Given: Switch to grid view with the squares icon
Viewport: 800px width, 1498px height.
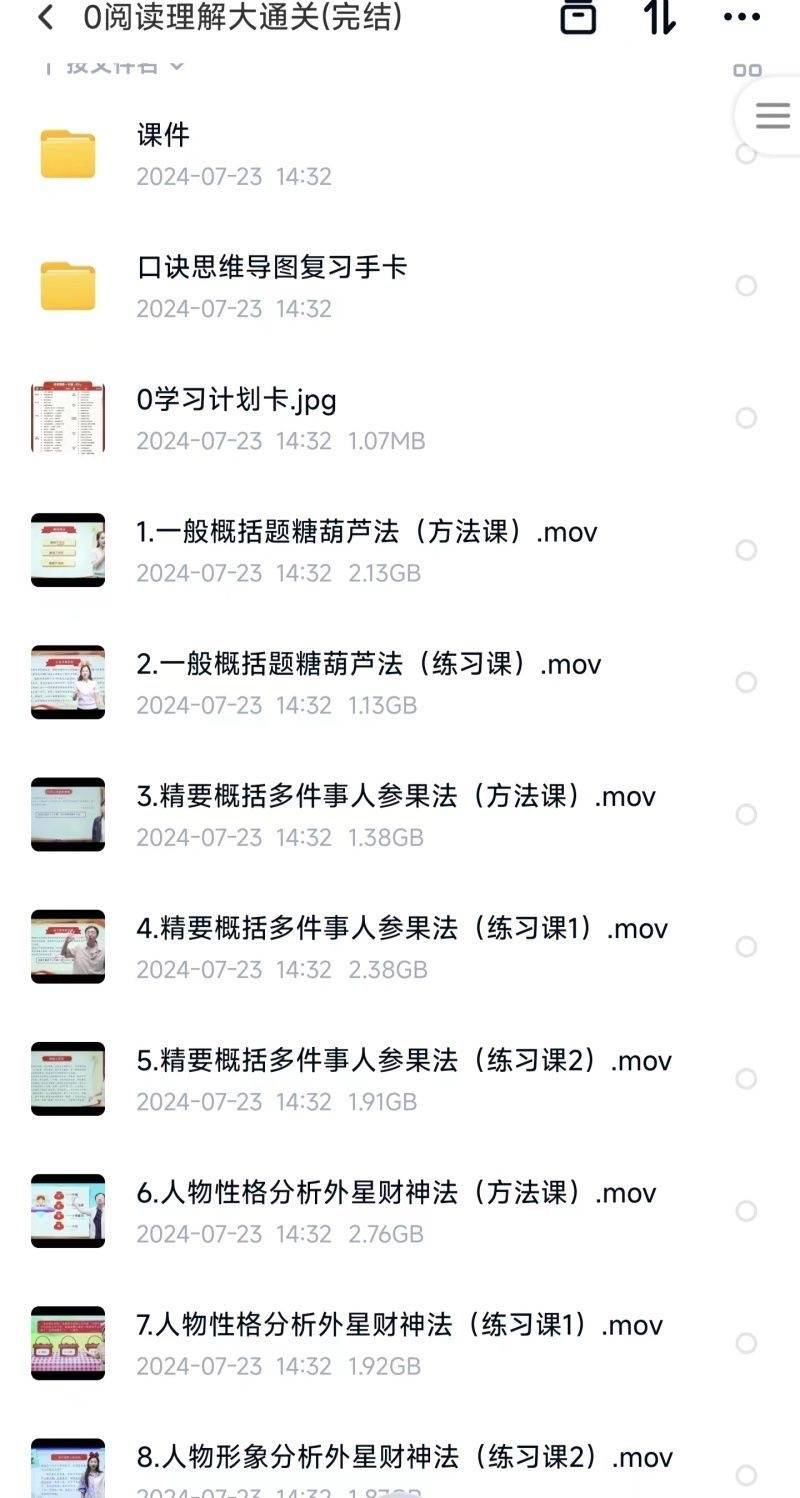Looking at the screenshot, I should click(745, 70).
